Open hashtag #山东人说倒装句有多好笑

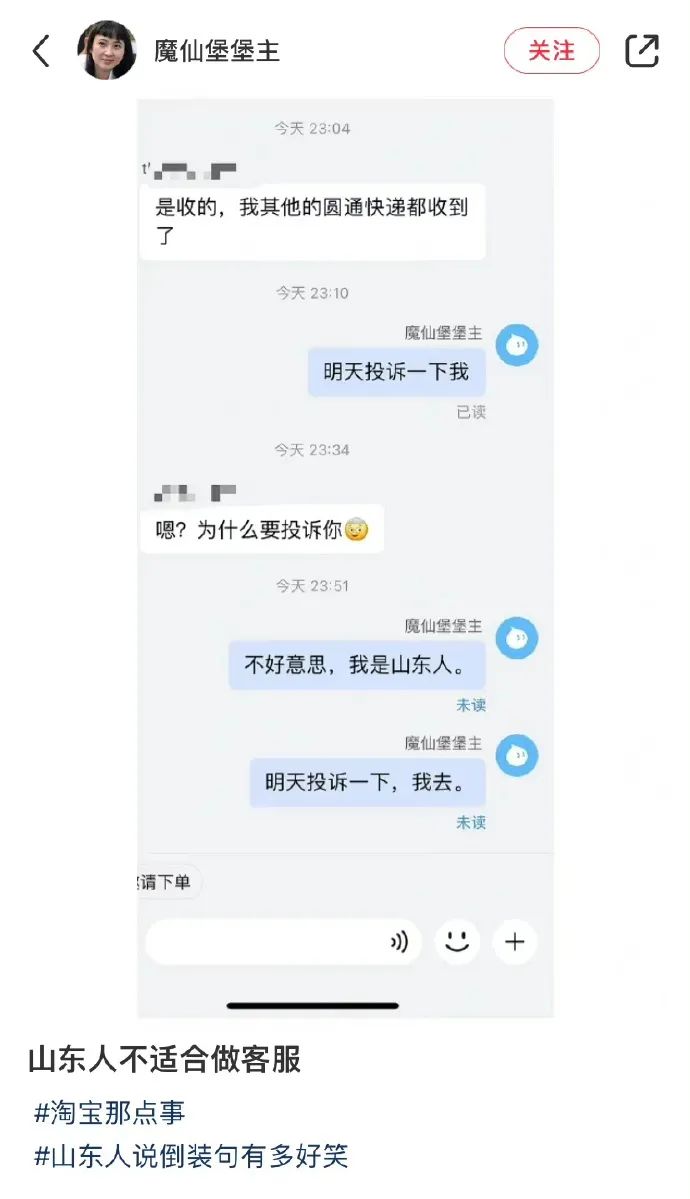point(191,1156)
